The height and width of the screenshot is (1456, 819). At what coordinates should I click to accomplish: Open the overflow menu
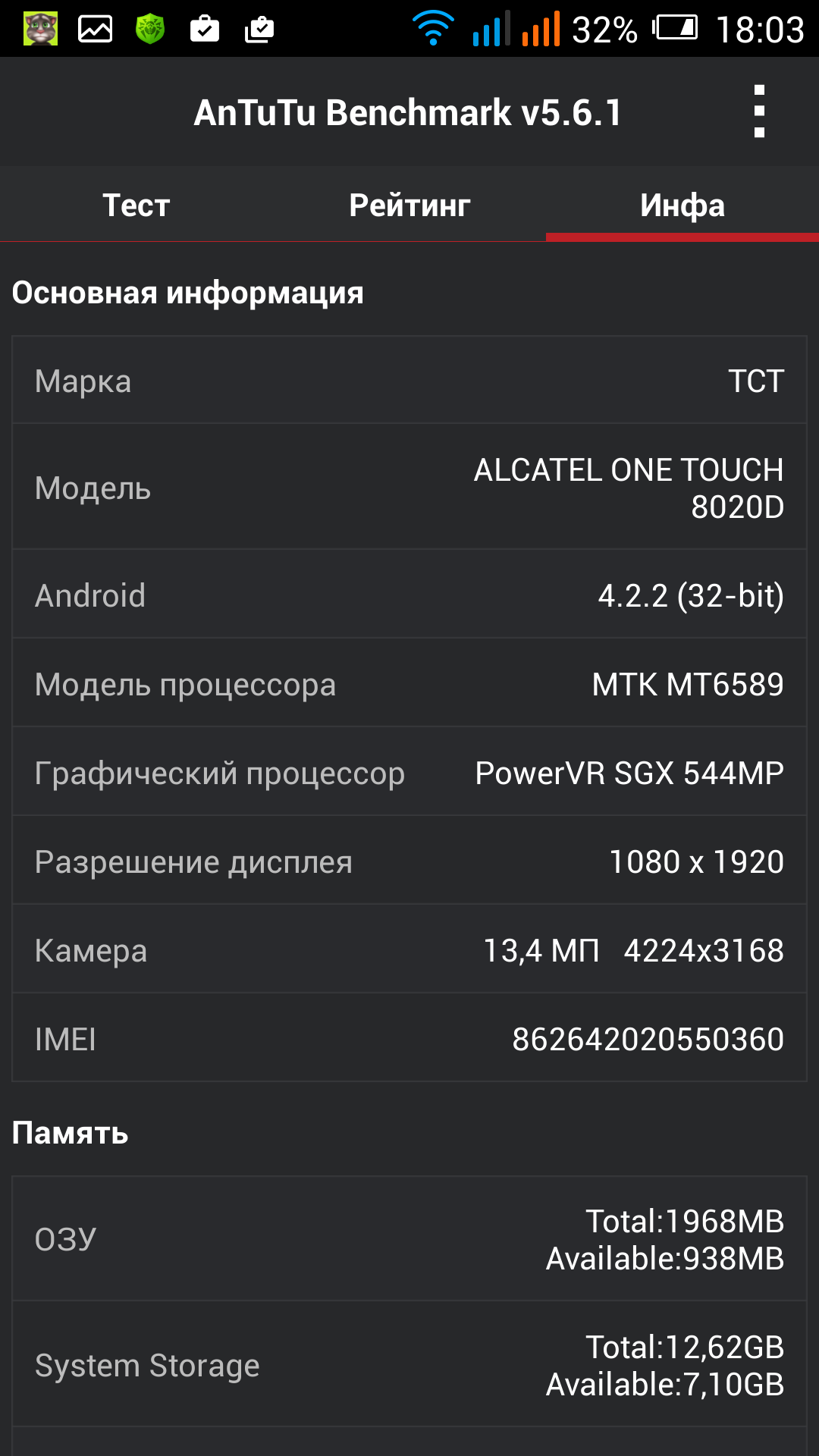[759, 111]
